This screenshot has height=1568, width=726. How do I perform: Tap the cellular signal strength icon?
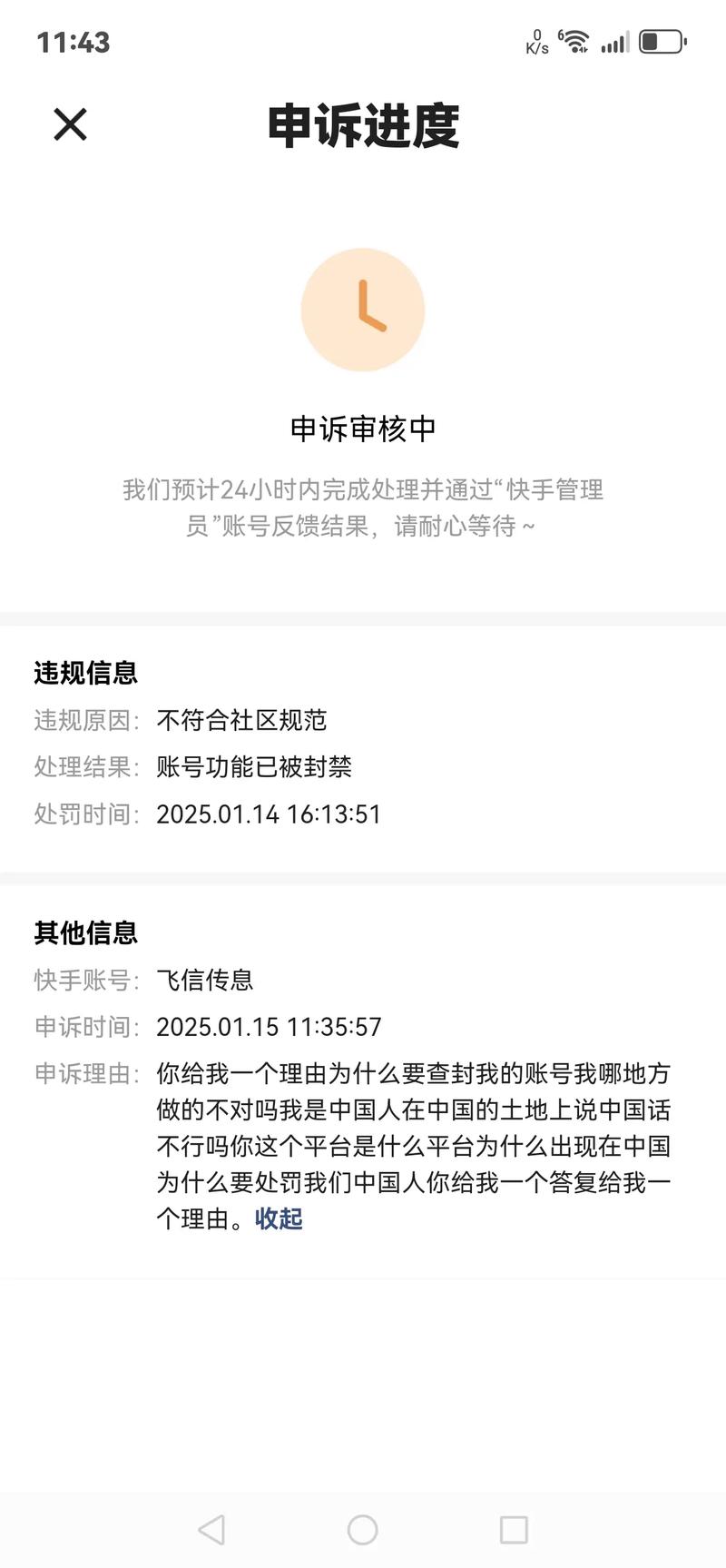(613, 42)
